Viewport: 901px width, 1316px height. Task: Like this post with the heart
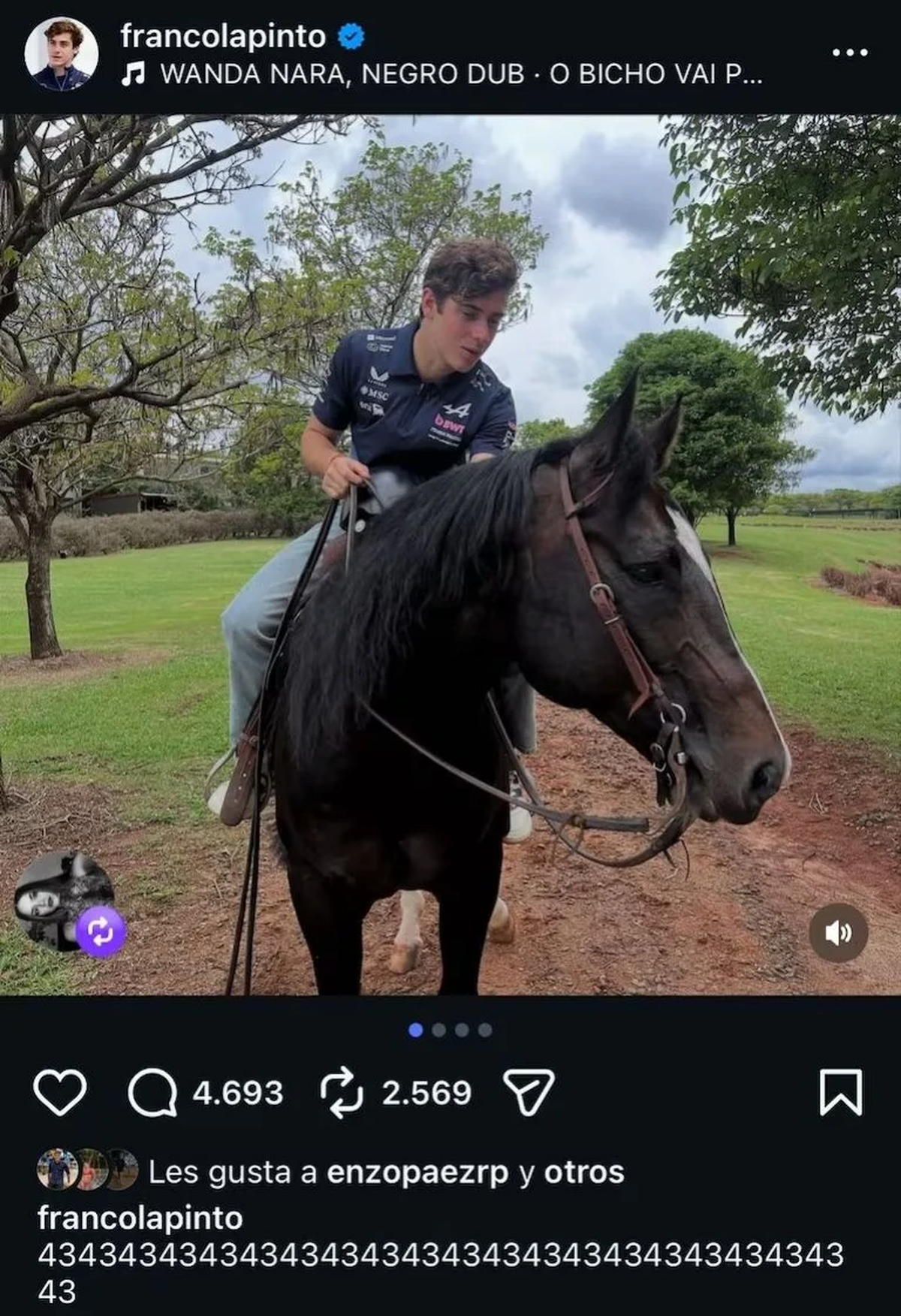pos(60,1092)
